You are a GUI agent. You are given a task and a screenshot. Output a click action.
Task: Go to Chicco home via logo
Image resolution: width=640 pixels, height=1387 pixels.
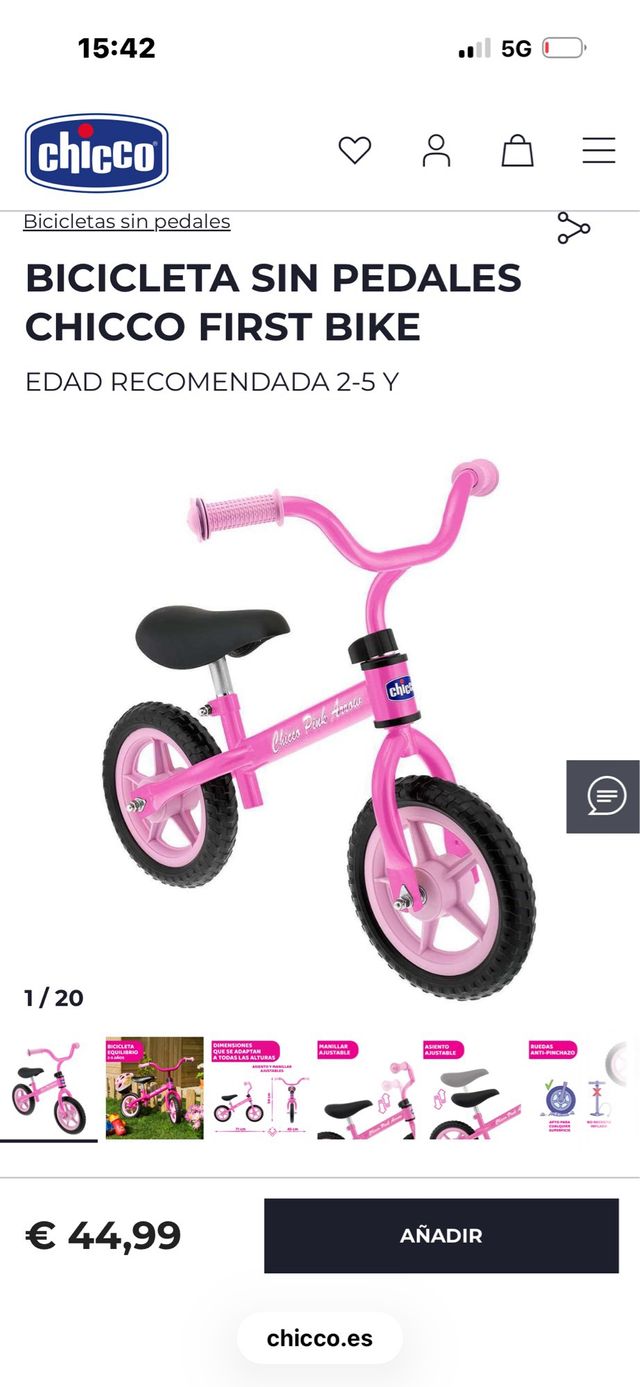(96, 153)
